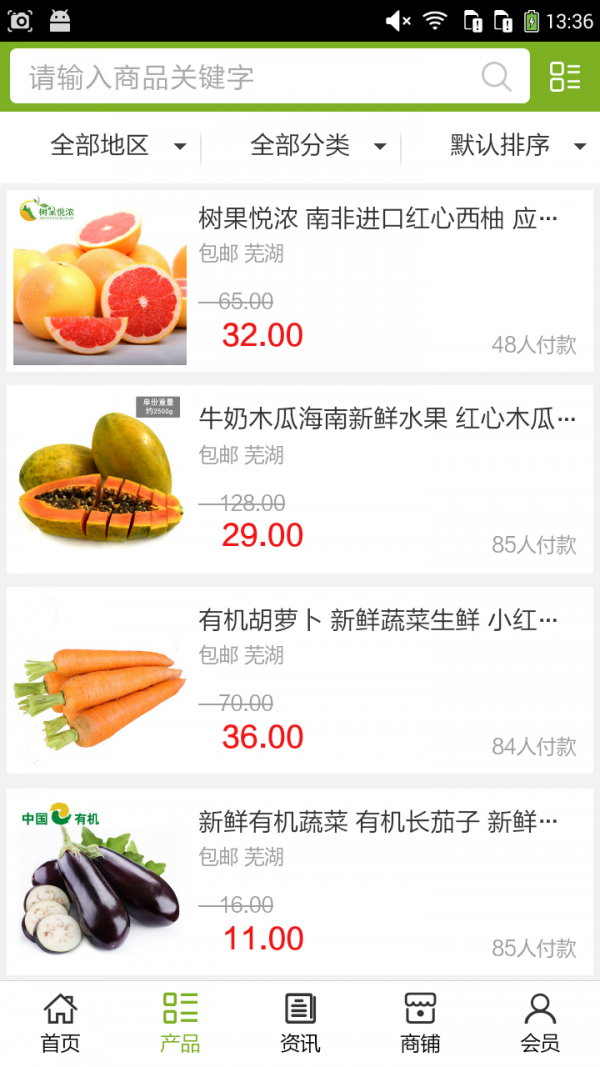This screenshot has height=1067, width=600.
Task: Select the 产品 products tab
Action: click(x=180, y=1023)
